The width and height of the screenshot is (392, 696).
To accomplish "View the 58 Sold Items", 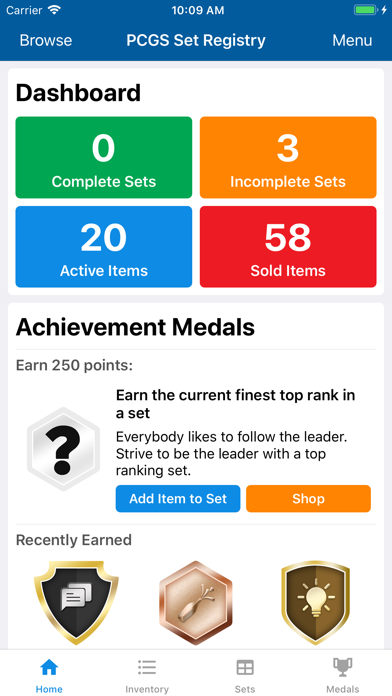I will [x=288, y=247].
